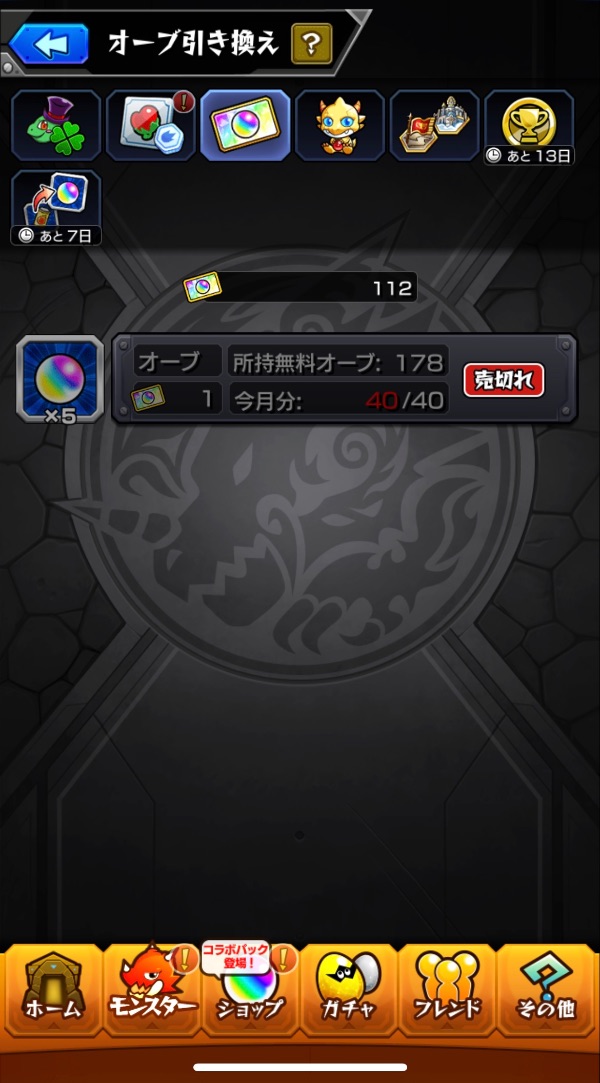Switch to the ガチャ gacha tab
600x1083 pixels.
pyautogui.click(x=349, y=990)
